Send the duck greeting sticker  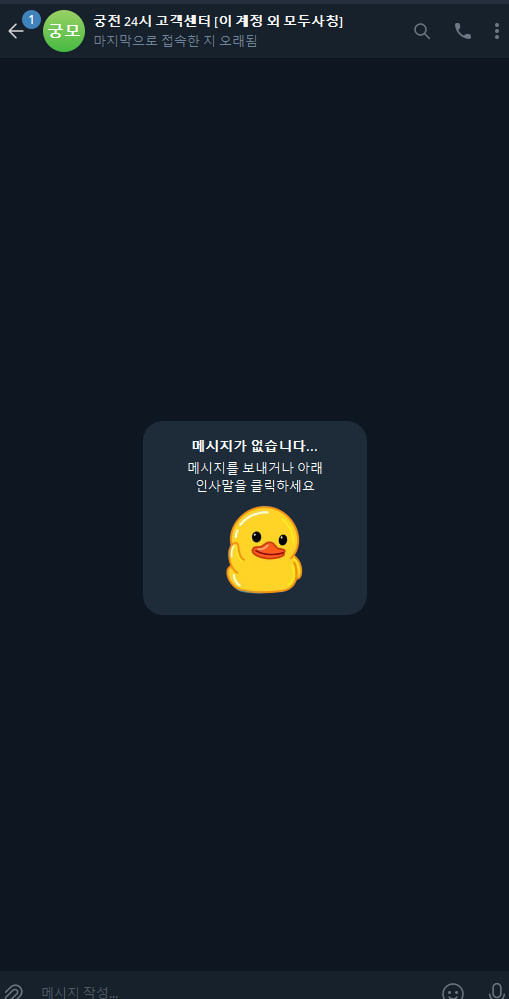click(x=264, y=549)
